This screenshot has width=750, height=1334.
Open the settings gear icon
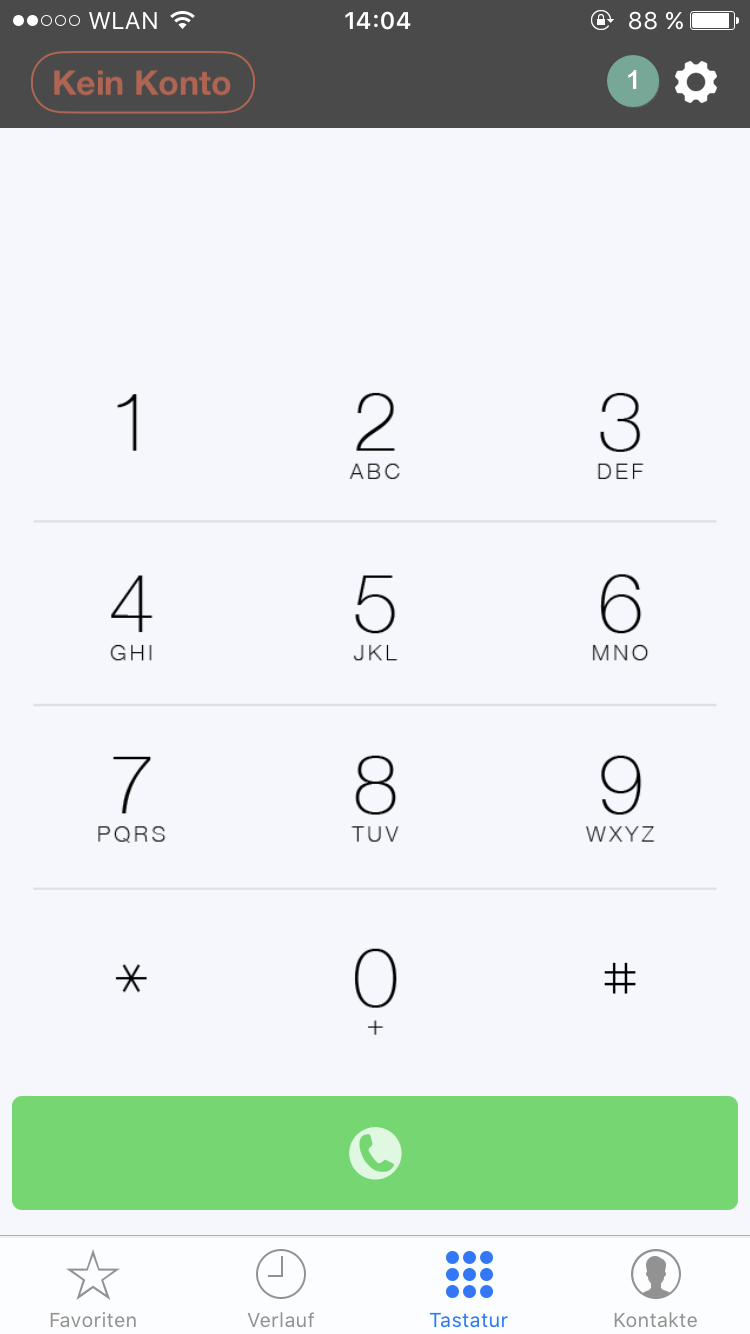click(696, 82)
